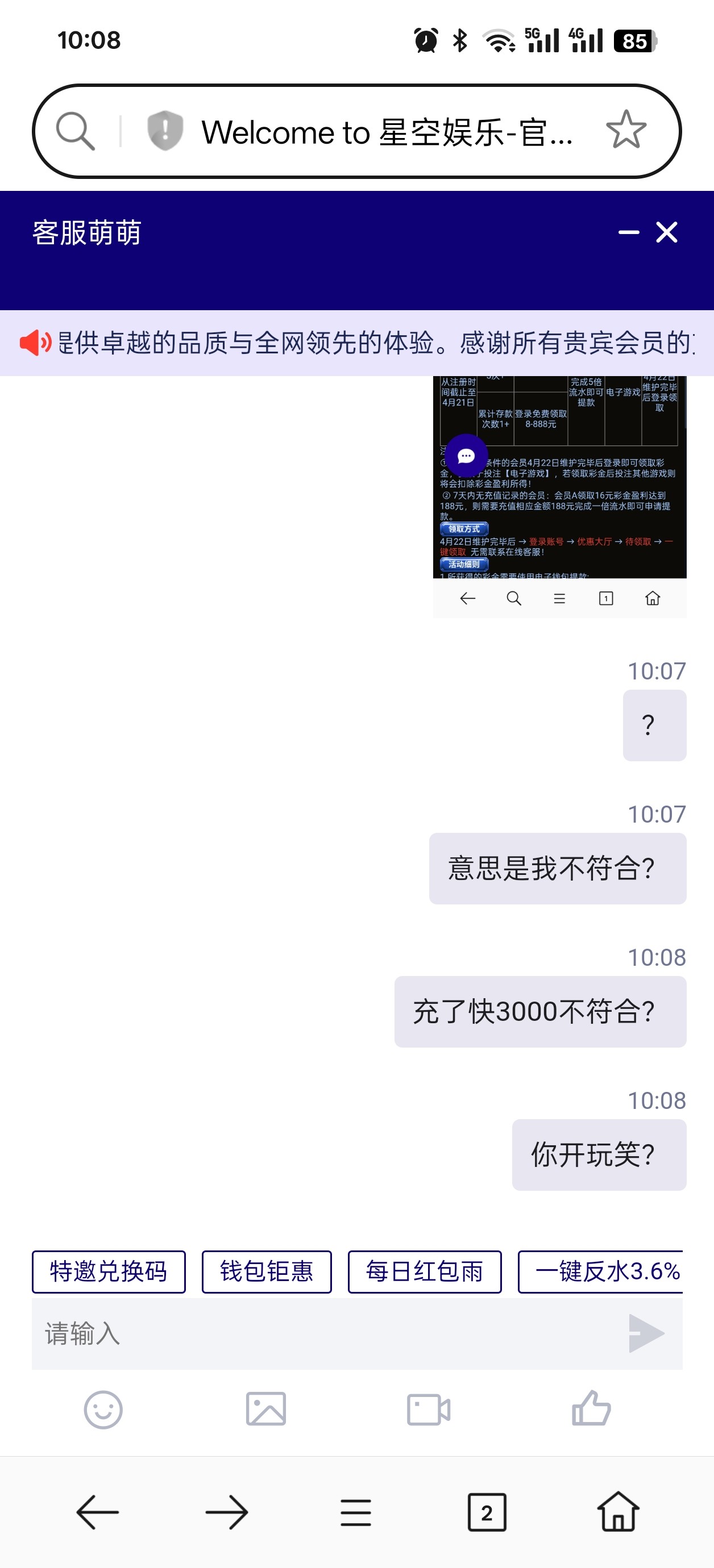Minimize the customer service chat
The height and width of the screenshot is (1568, 714).
628,232
